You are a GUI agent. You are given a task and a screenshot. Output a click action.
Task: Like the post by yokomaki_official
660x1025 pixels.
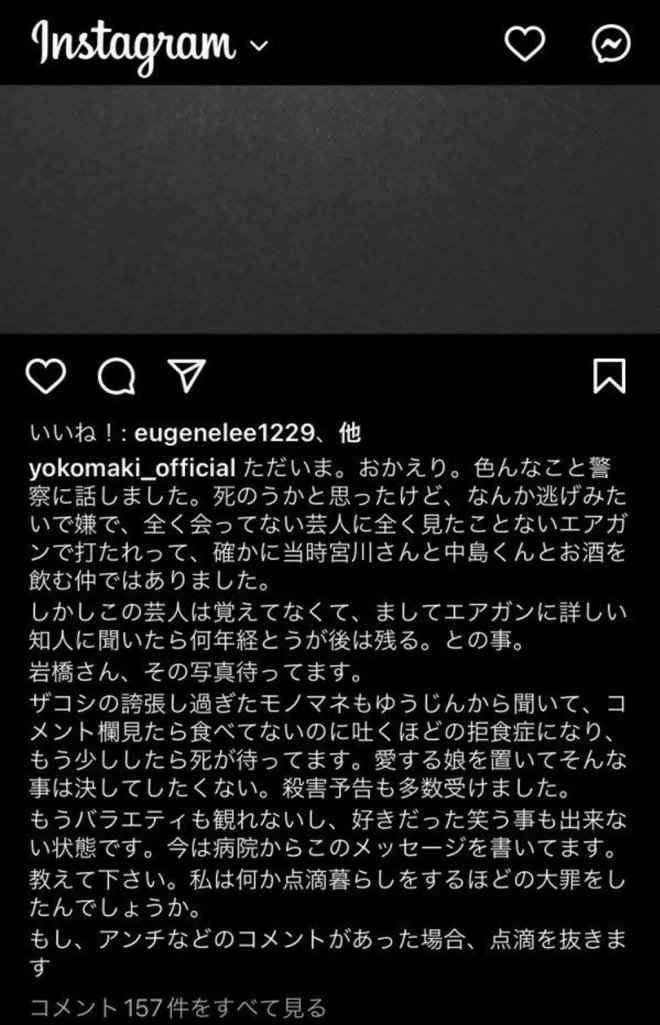click(x=45, y=375)
